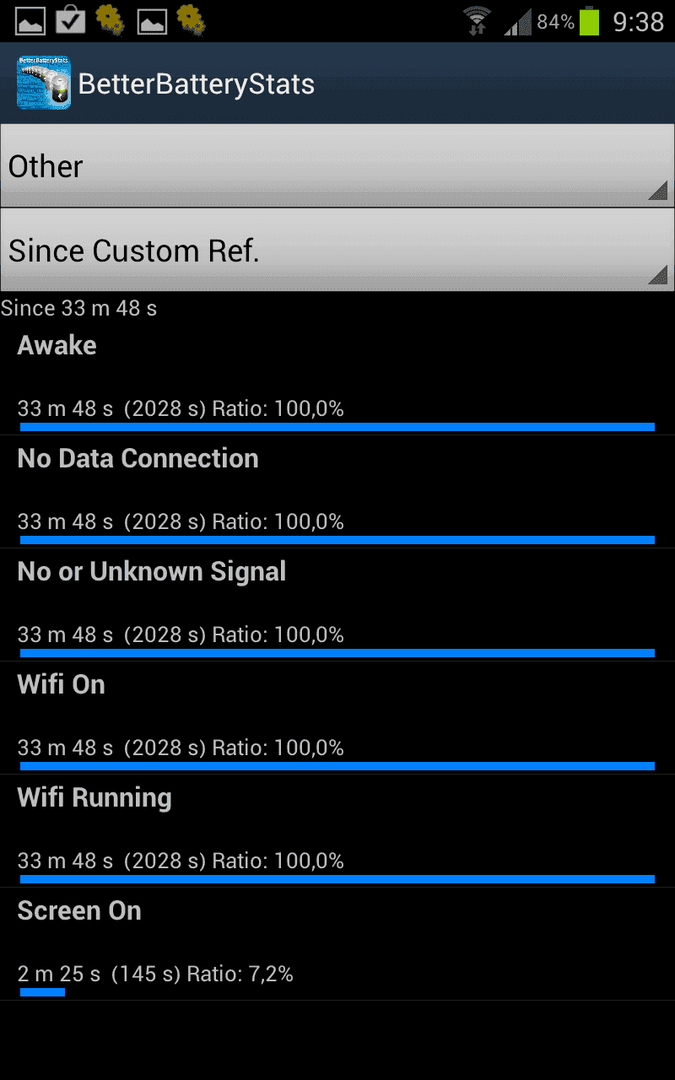Open the Other stat type dropdown

pos(338,166)
